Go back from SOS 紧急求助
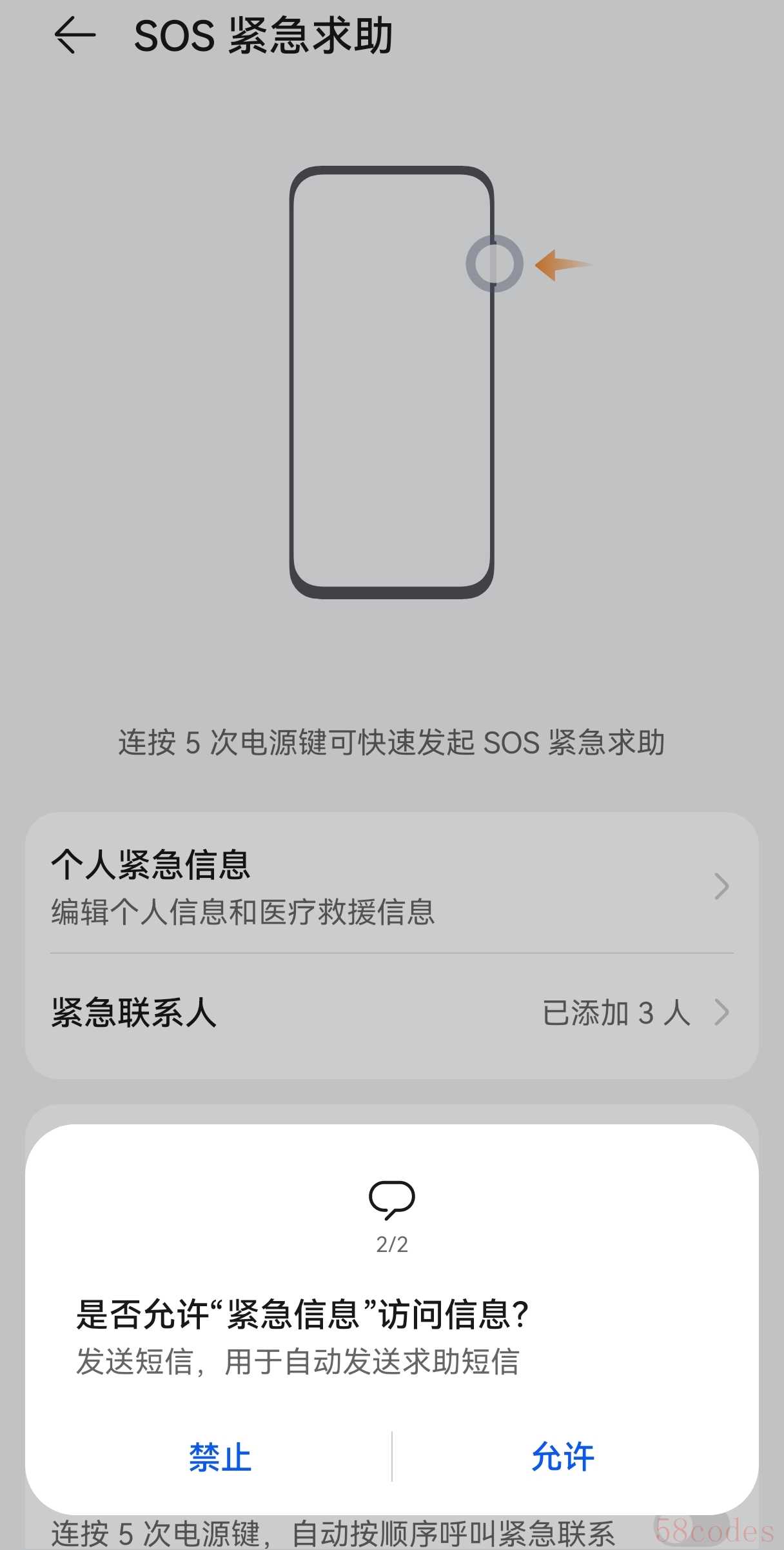Screen dimensions: 784x1550 click(75, 35)
